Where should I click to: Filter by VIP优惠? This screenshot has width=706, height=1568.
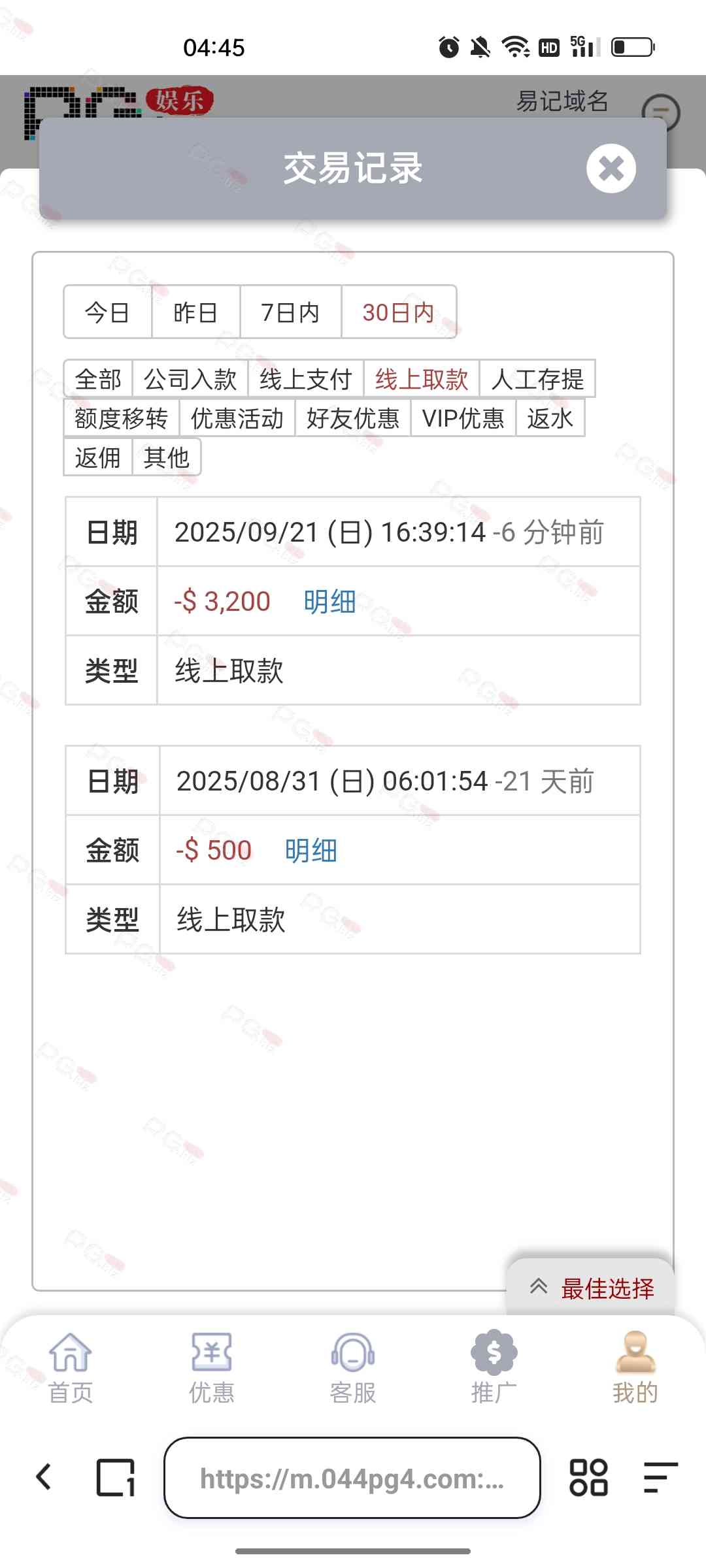pyautogui.click(x=463, y=418)
